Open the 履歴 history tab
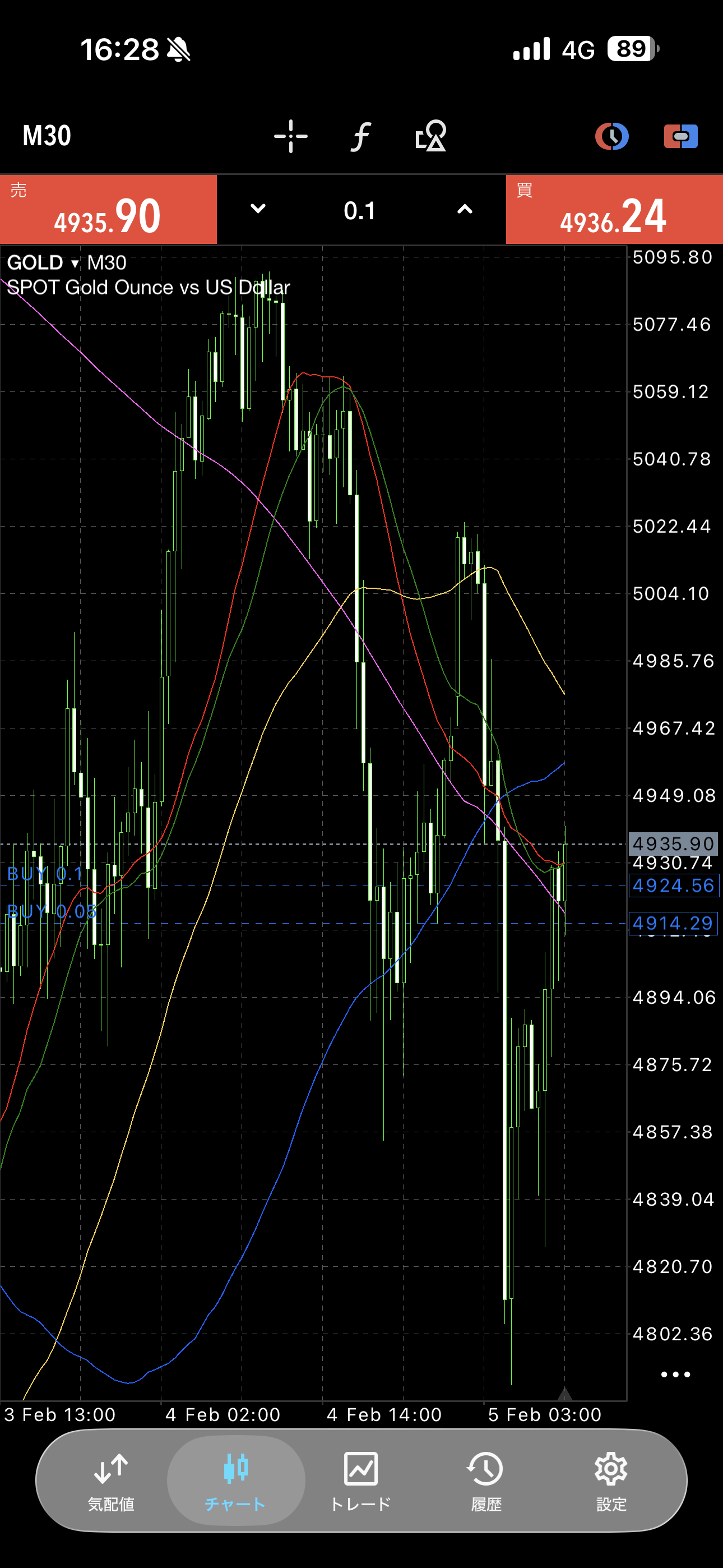Viewport: 723px width, 1568px height. 486,1481
